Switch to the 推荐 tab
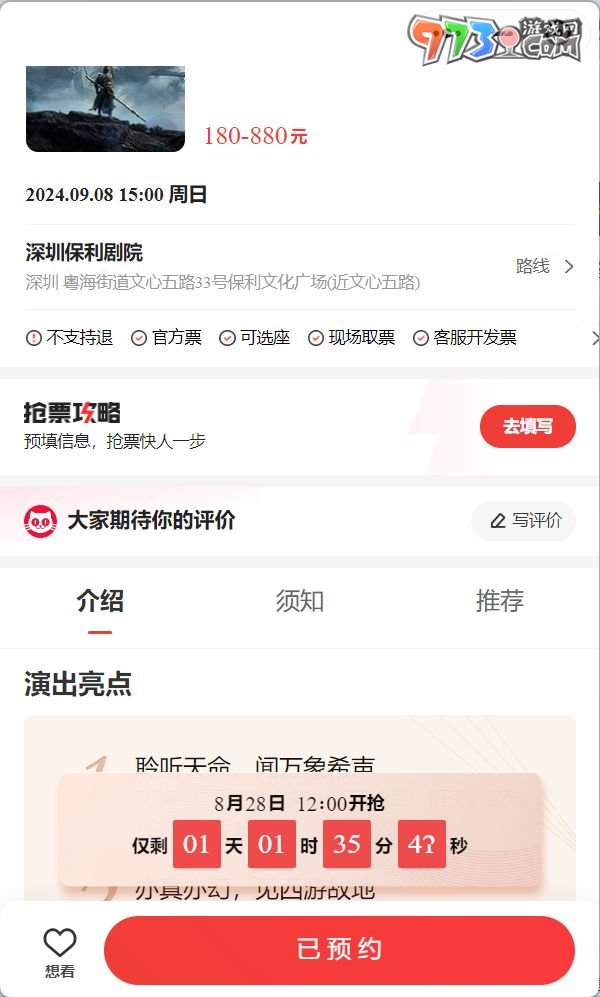 pos(499,601)
